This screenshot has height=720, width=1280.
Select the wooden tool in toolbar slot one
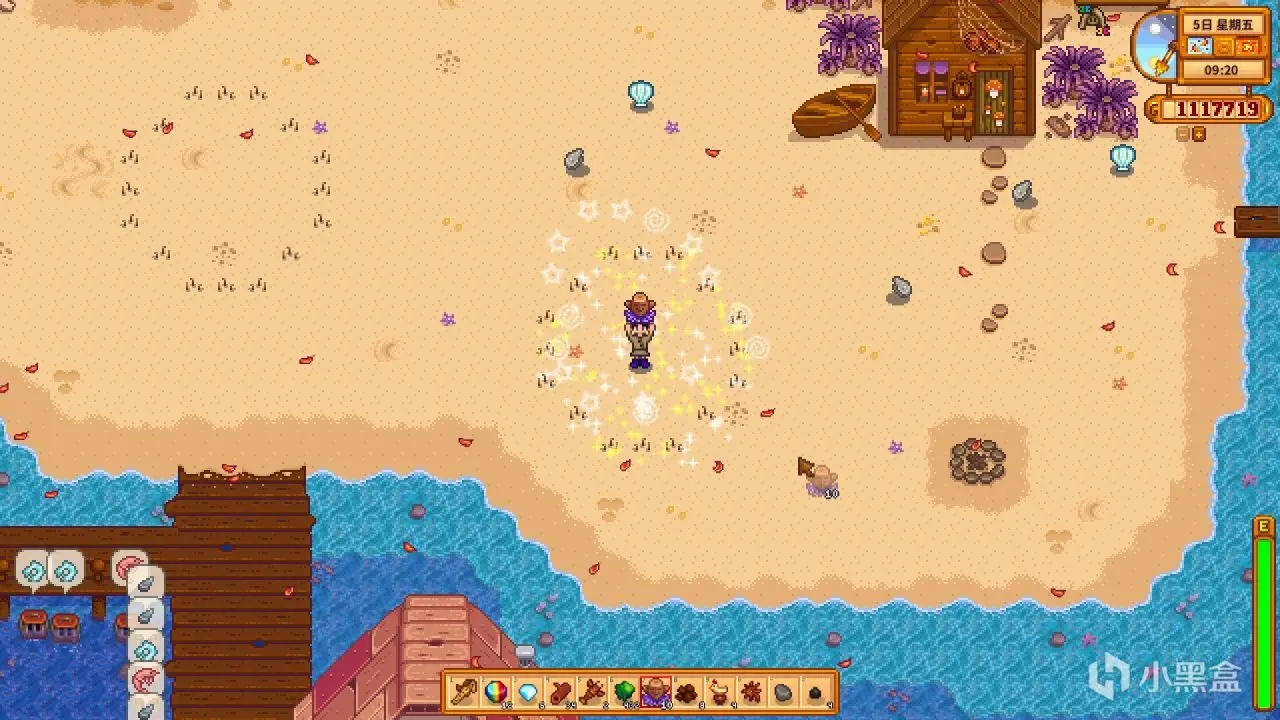464,691
